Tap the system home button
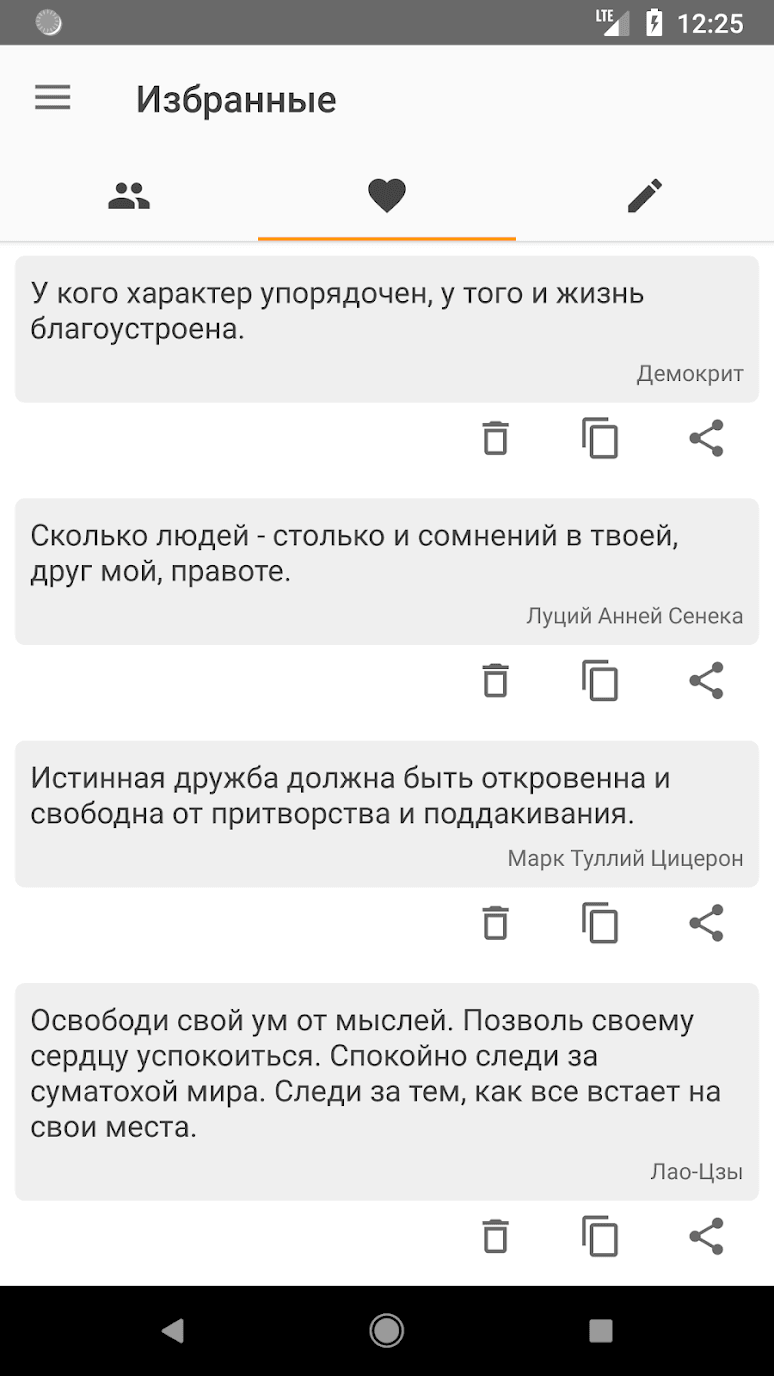 click(x=386, y=1330)
